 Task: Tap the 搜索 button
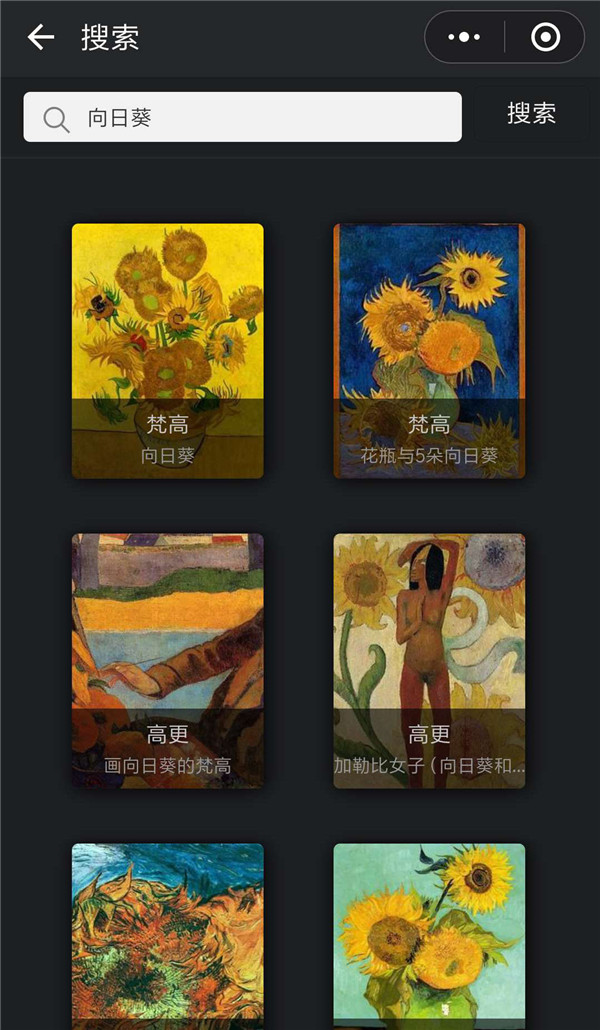coord(531,114)
